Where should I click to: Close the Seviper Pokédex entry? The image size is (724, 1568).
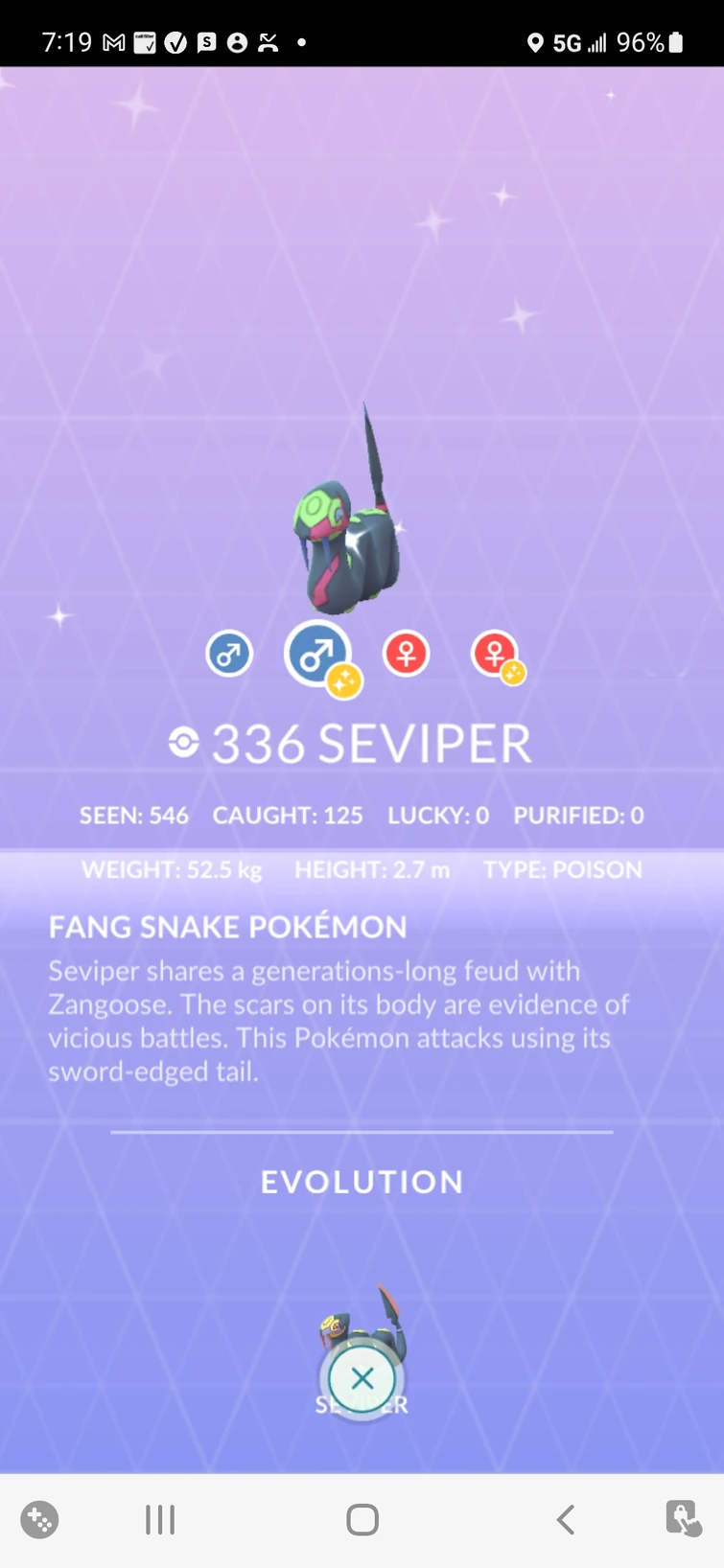click(x=362, y=1379)
